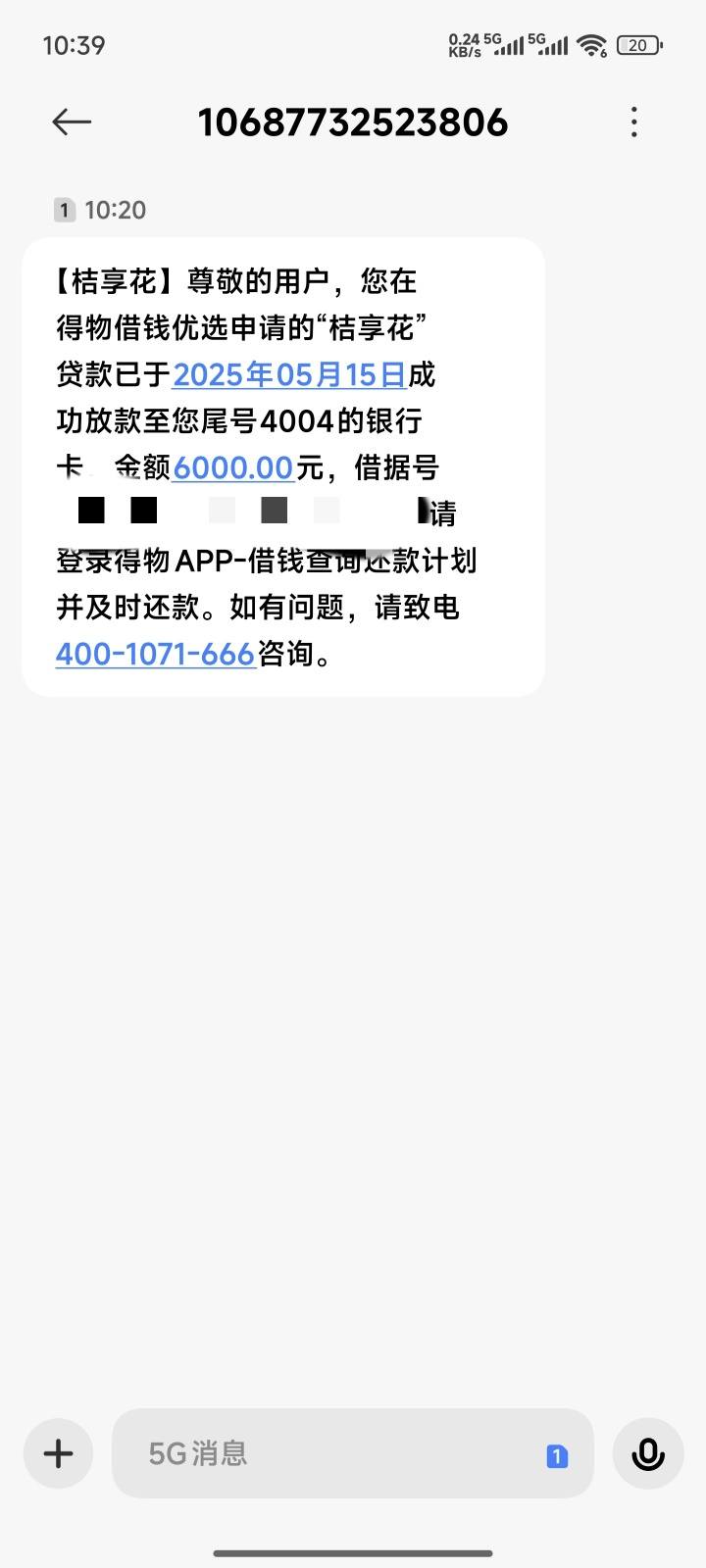This screenshot has width=706, height=1568.
Task: Go back to the message list
Action: [x=72, y=122]
